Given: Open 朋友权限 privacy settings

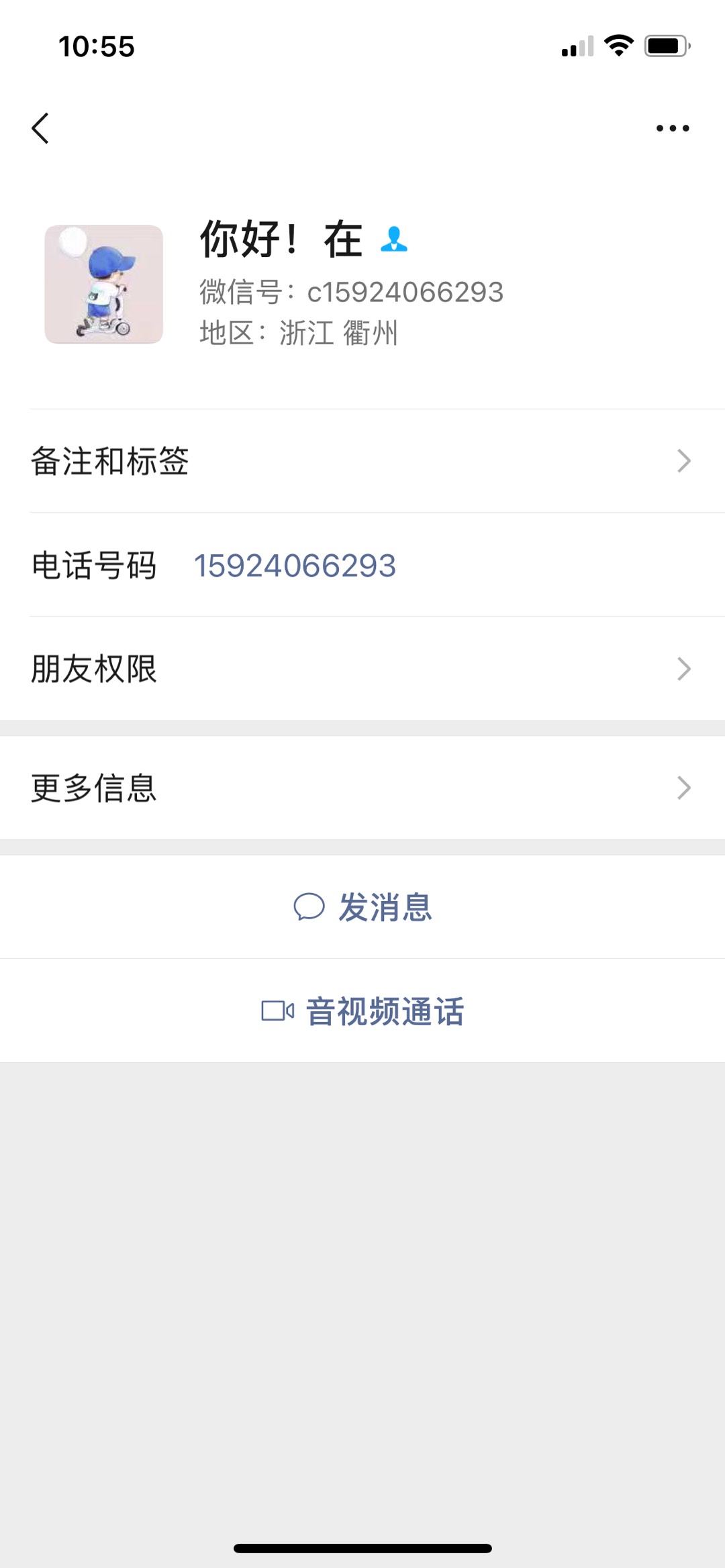Looking at the screenshot, I should [362, 669].
